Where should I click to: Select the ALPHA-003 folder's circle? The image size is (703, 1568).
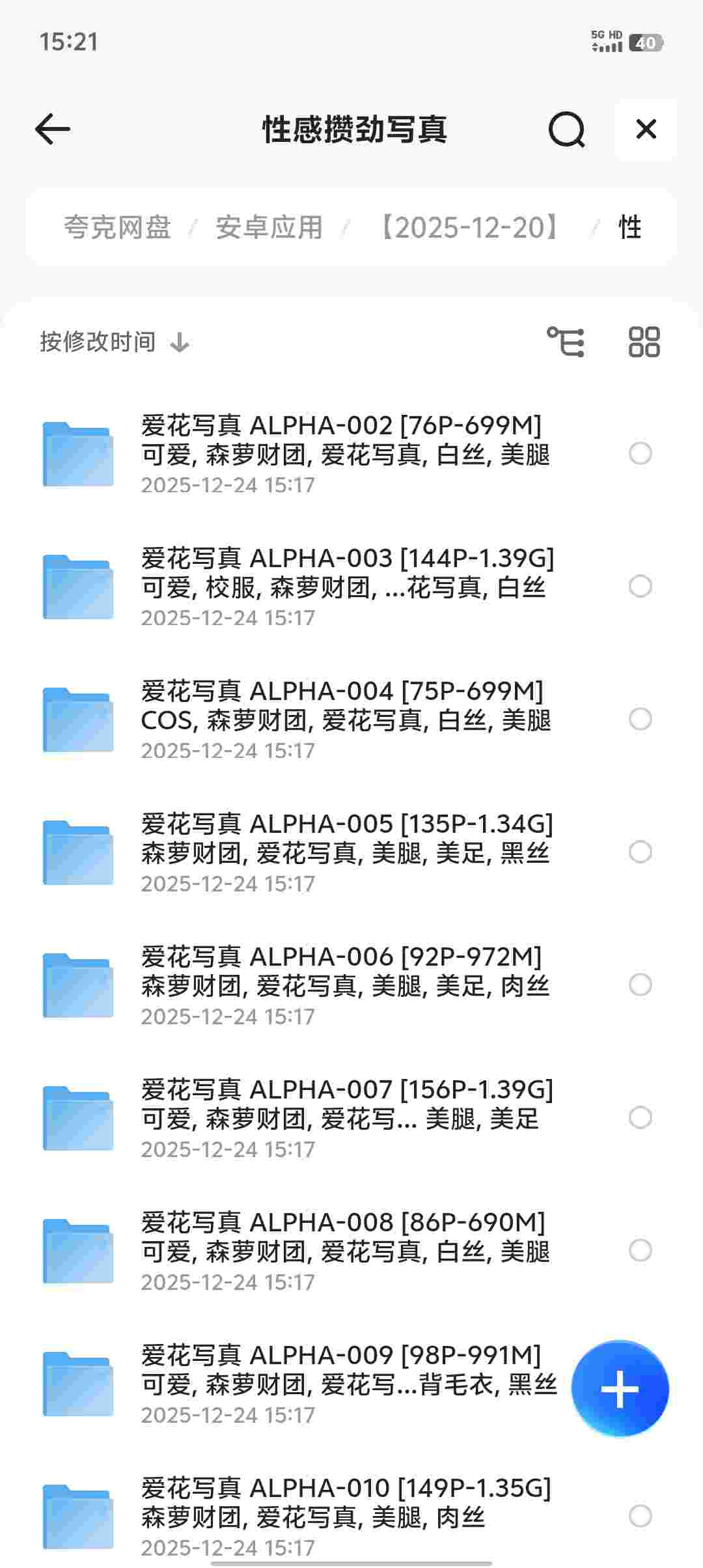point(641,586)
